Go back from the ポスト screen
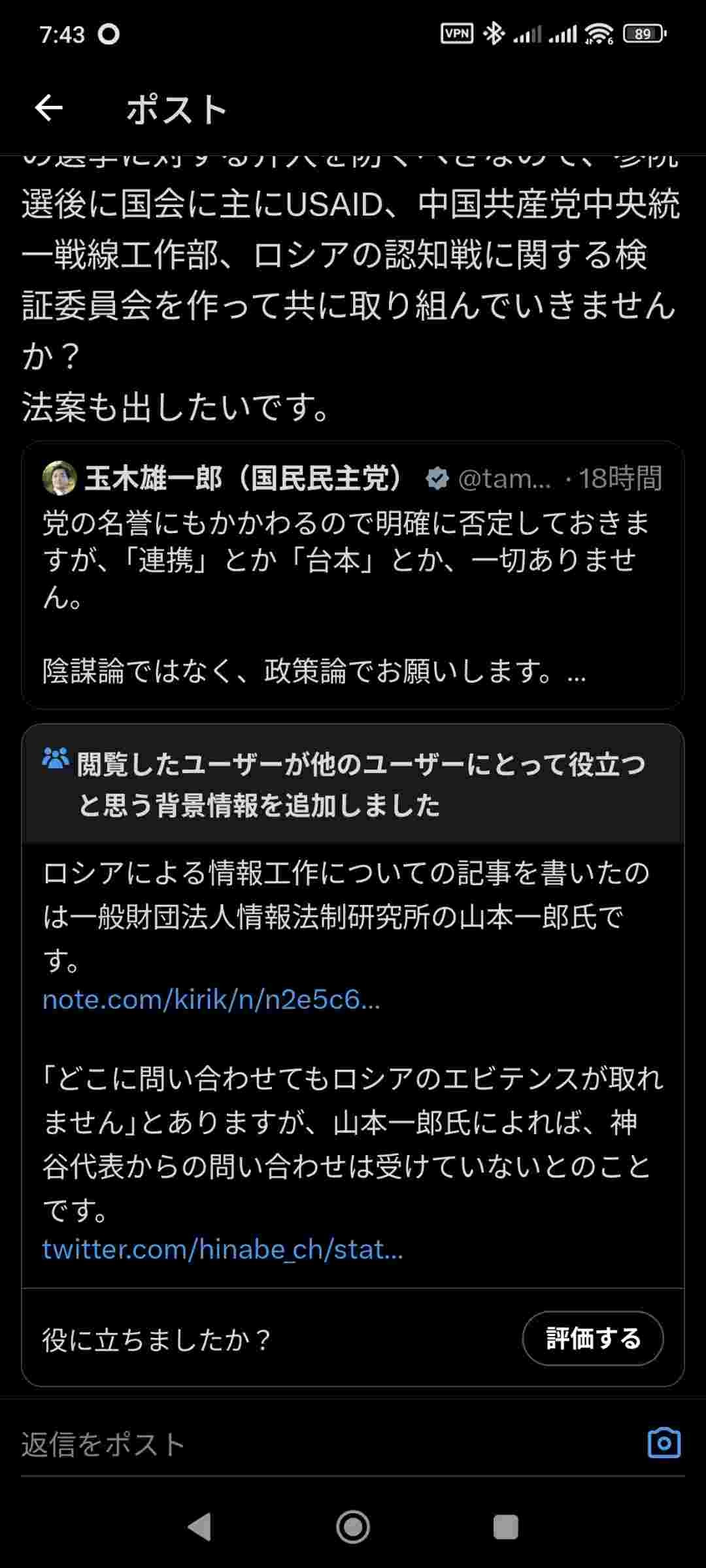The height and width of the screenshot is (1568, 706). click(x=48, y=108)
